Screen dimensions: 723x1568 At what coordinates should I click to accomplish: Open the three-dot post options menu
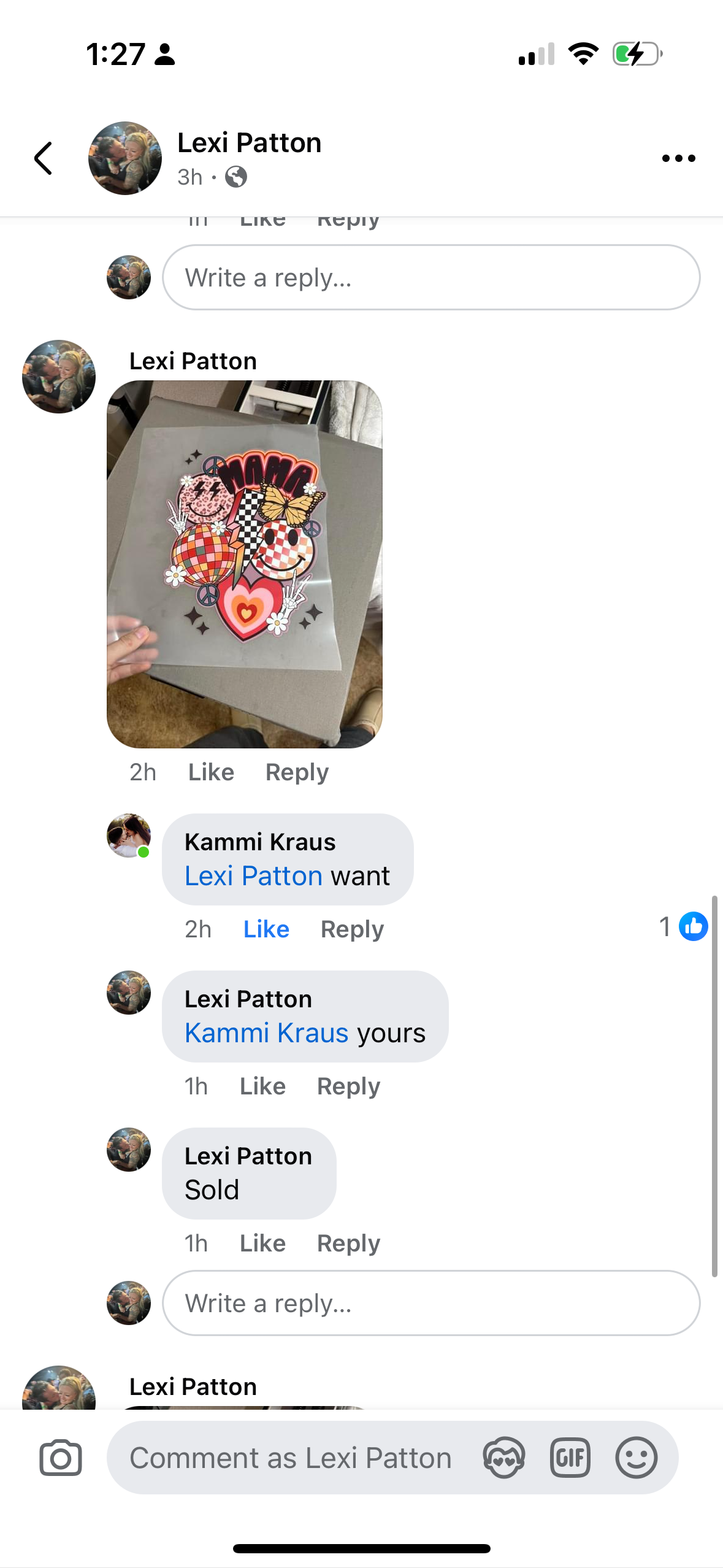(x=678, y=158)
